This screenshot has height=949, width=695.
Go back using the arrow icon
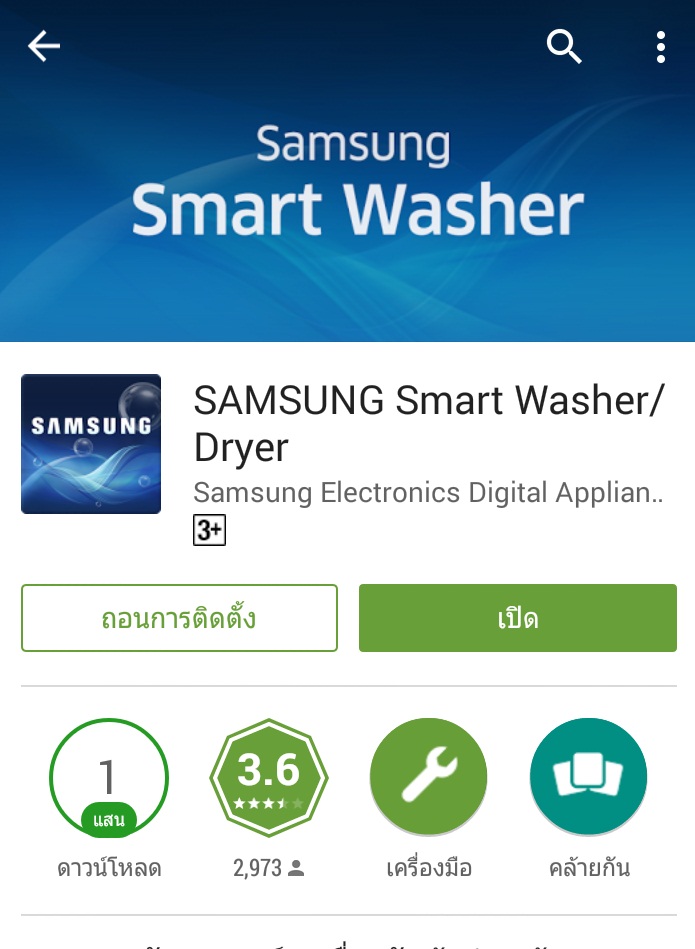[44, 46]
